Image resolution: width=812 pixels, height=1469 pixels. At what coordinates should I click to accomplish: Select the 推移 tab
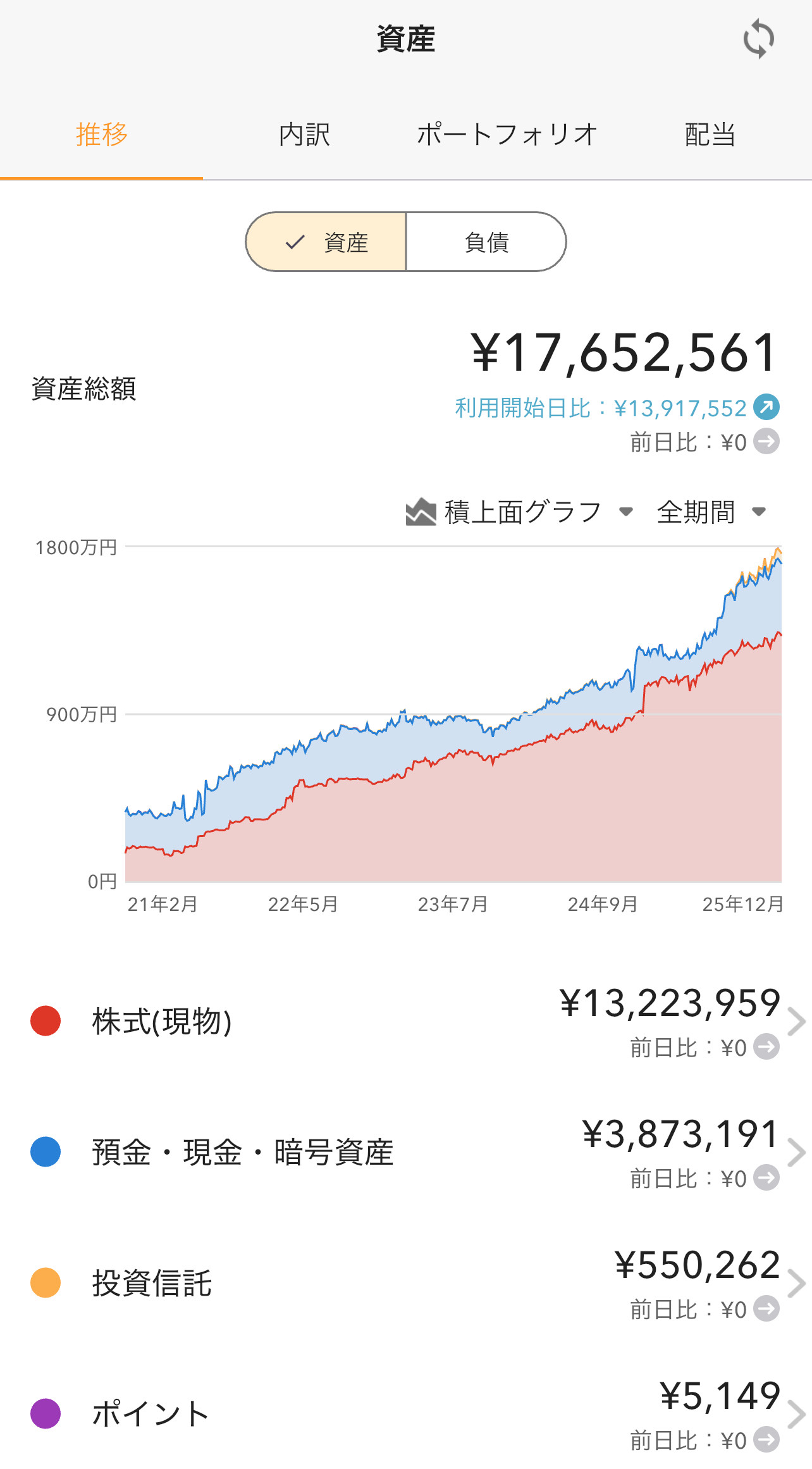pyautogui.click(x=102, y=135)
